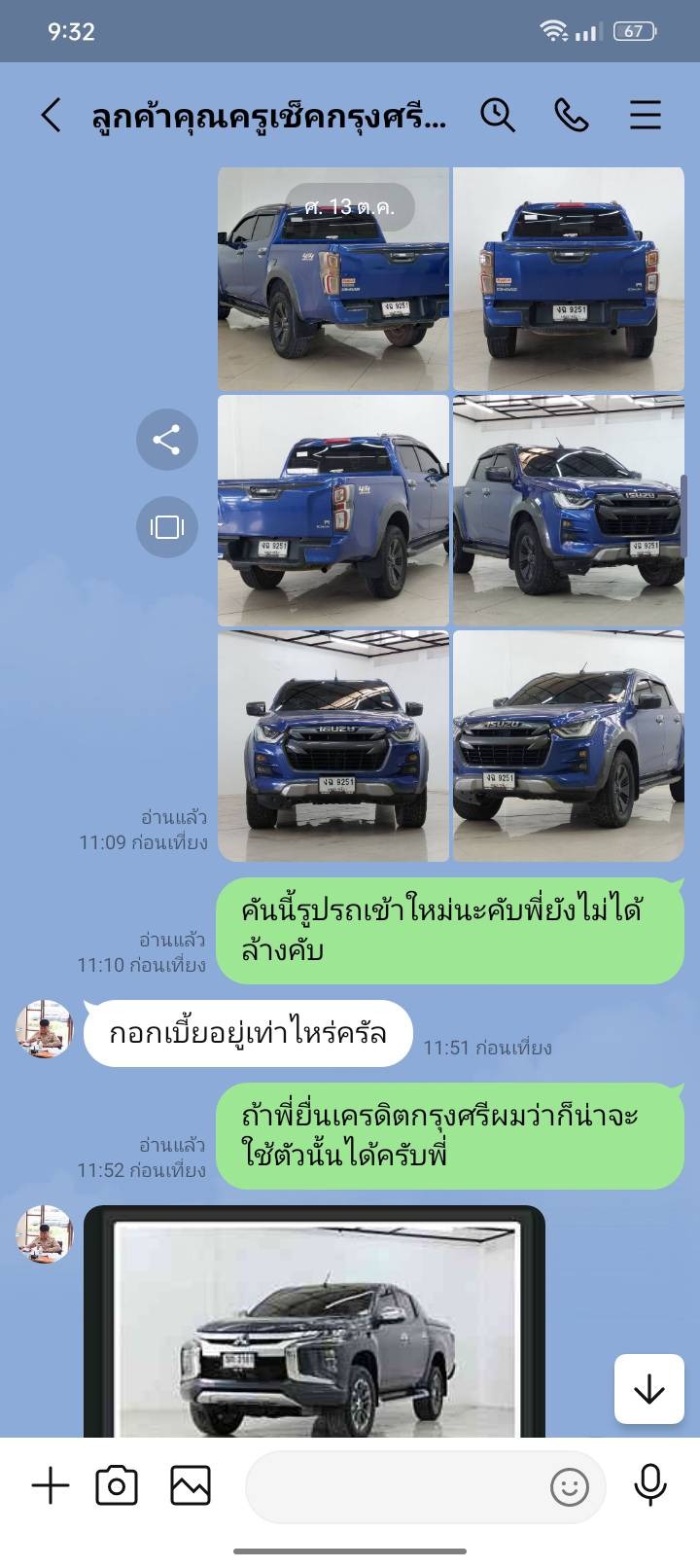Launch the camera from the input bar
The width and height of the screenshot is (700, 1568).
(117, 1486)
